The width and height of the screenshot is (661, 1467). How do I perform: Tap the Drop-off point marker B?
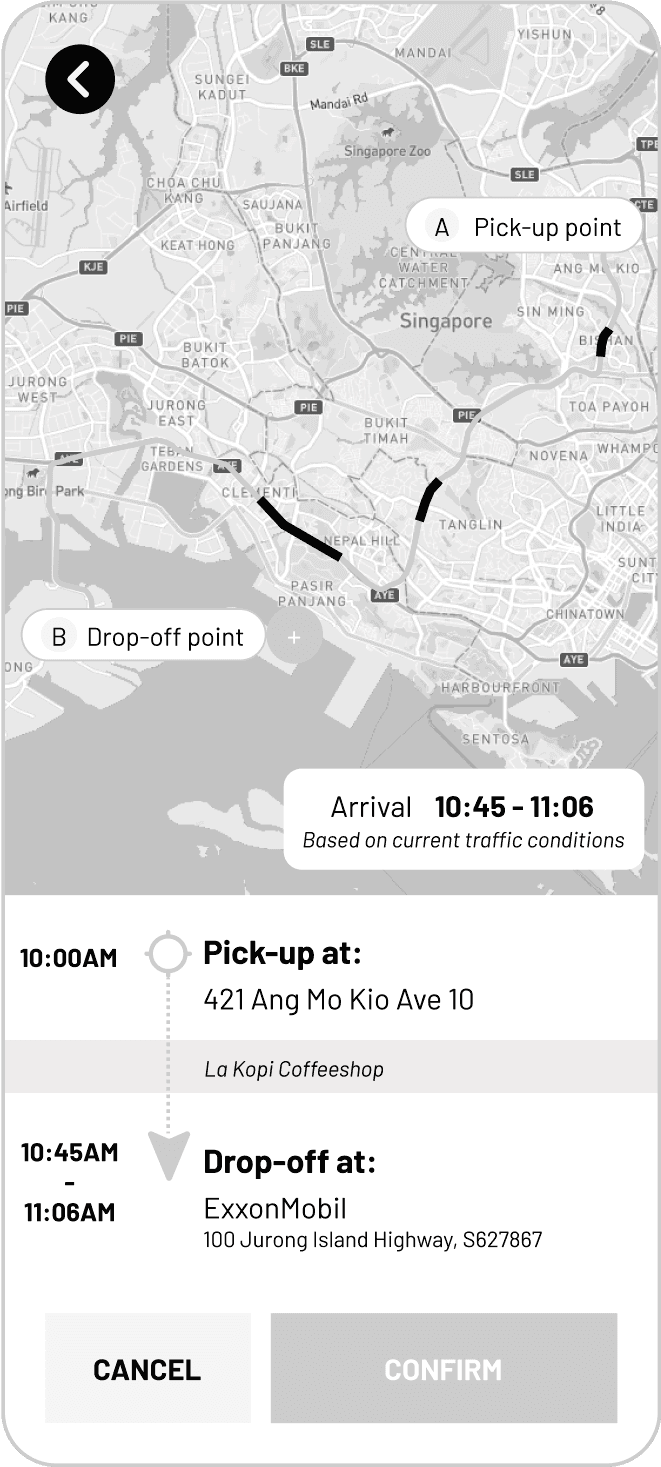click(x=144, y=637)
